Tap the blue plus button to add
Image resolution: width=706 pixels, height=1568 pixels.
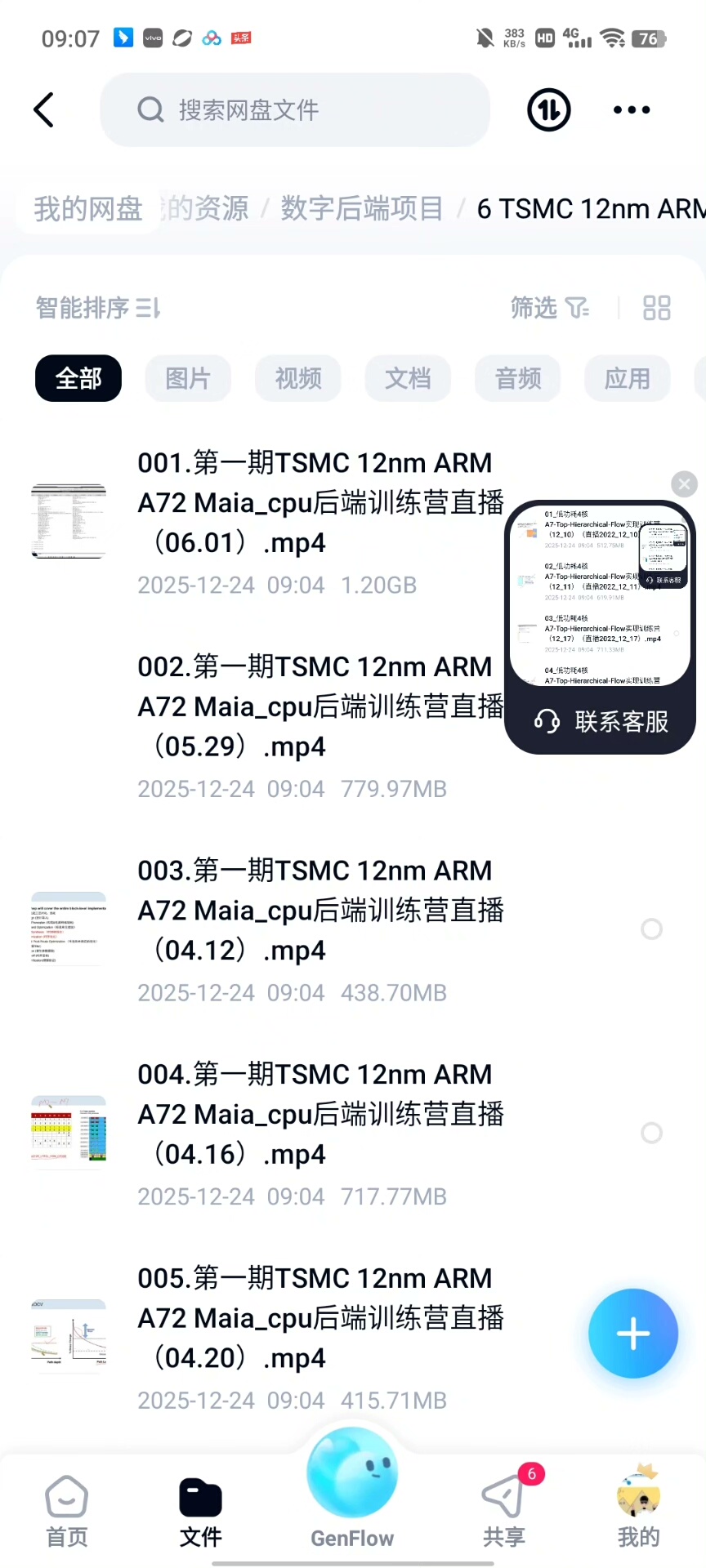(x=633, y=1334)
